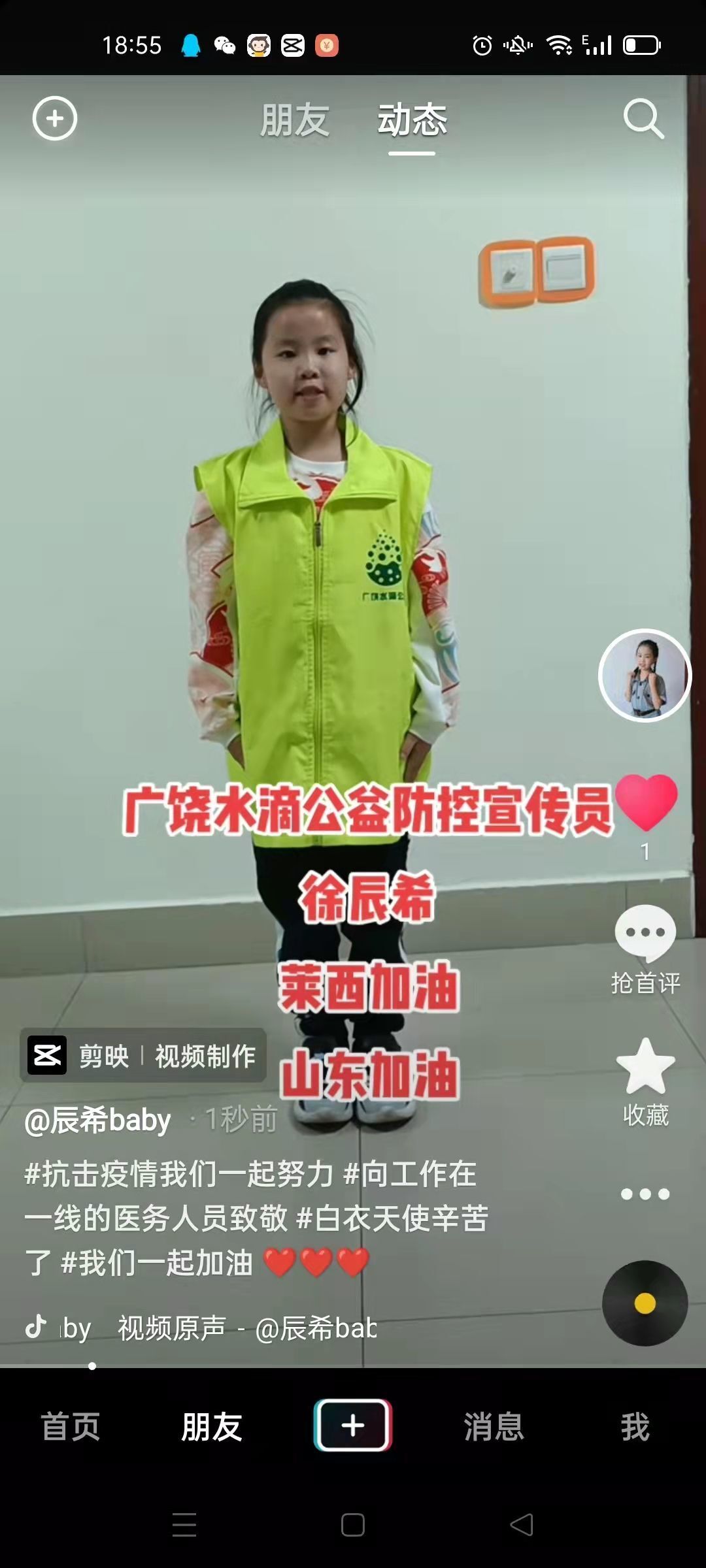This screenshot has width=706, height=1568.
Task: Switch to the 我 profile tab
Action: coord(635,1426)
